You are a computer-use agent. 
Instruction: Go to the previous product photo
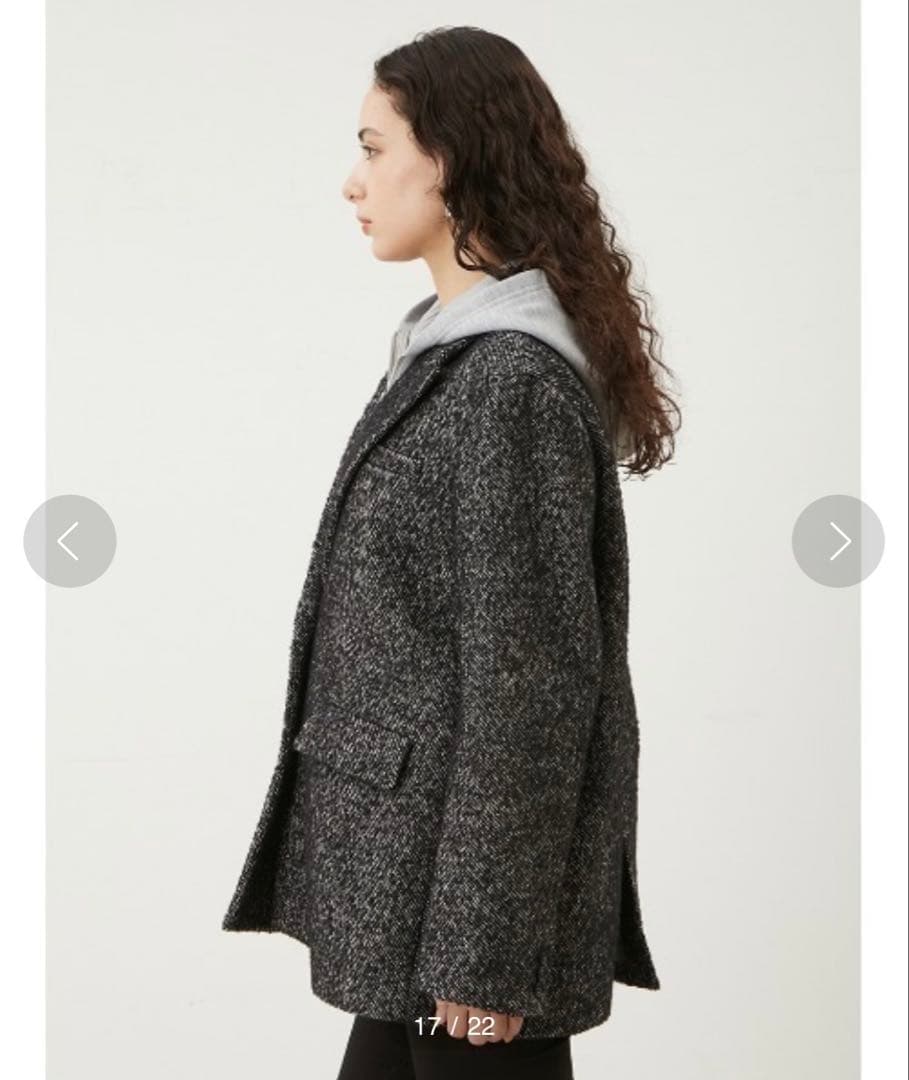[x=69, y=541]
